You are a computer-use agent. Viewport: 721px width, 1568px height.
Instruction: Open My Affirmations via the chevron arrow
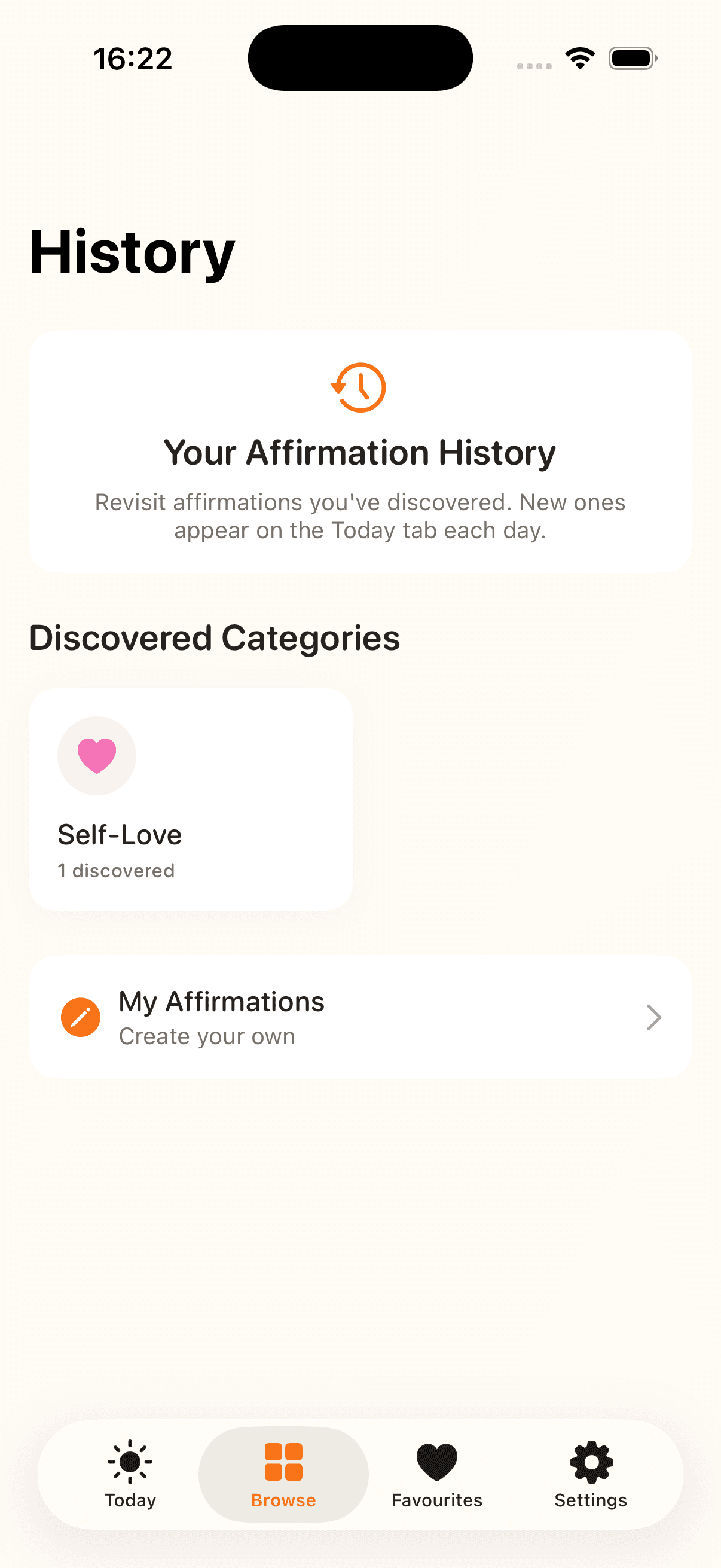653,1017
